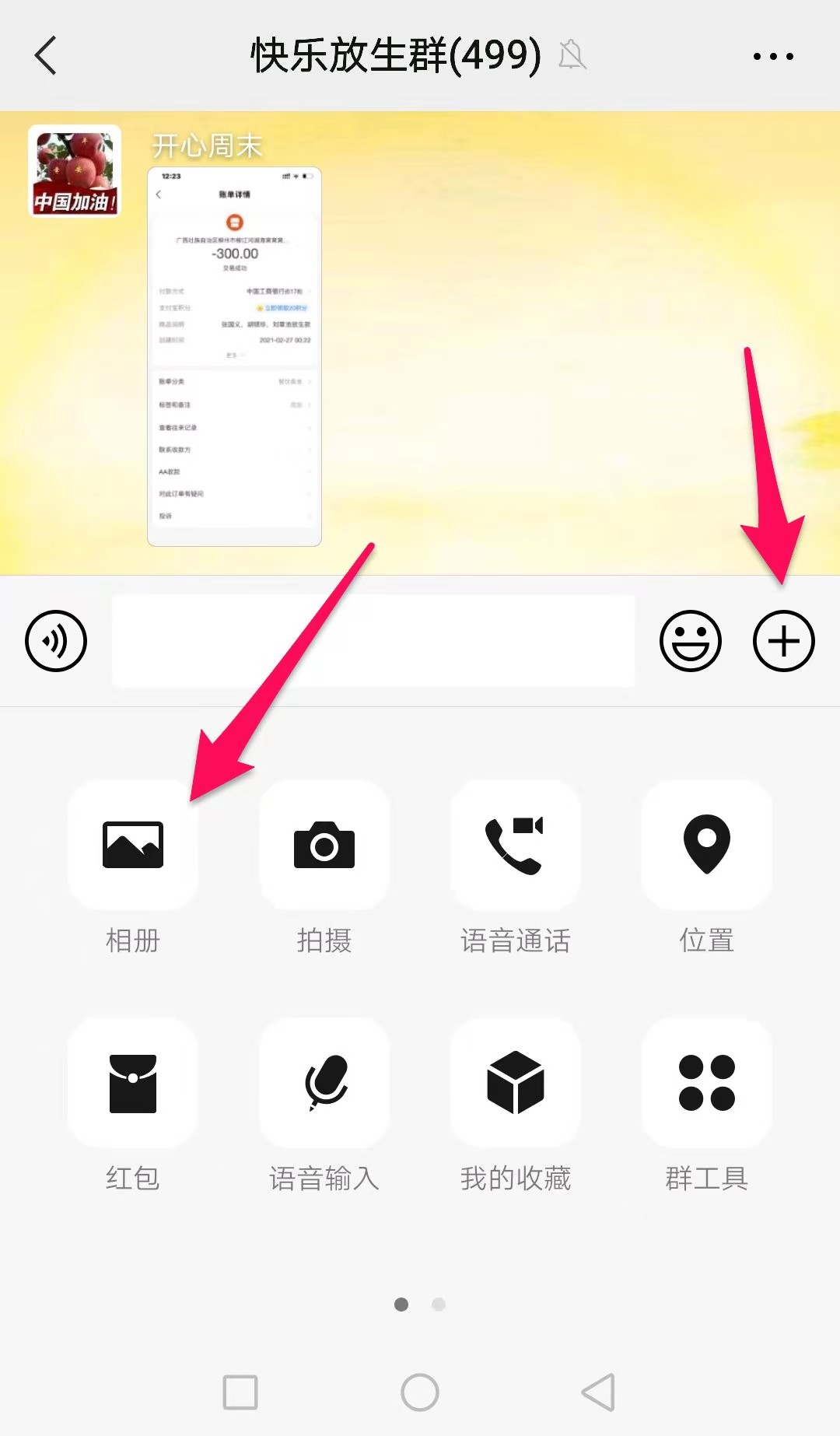Open 群工具 group tools

point(706,1084)
